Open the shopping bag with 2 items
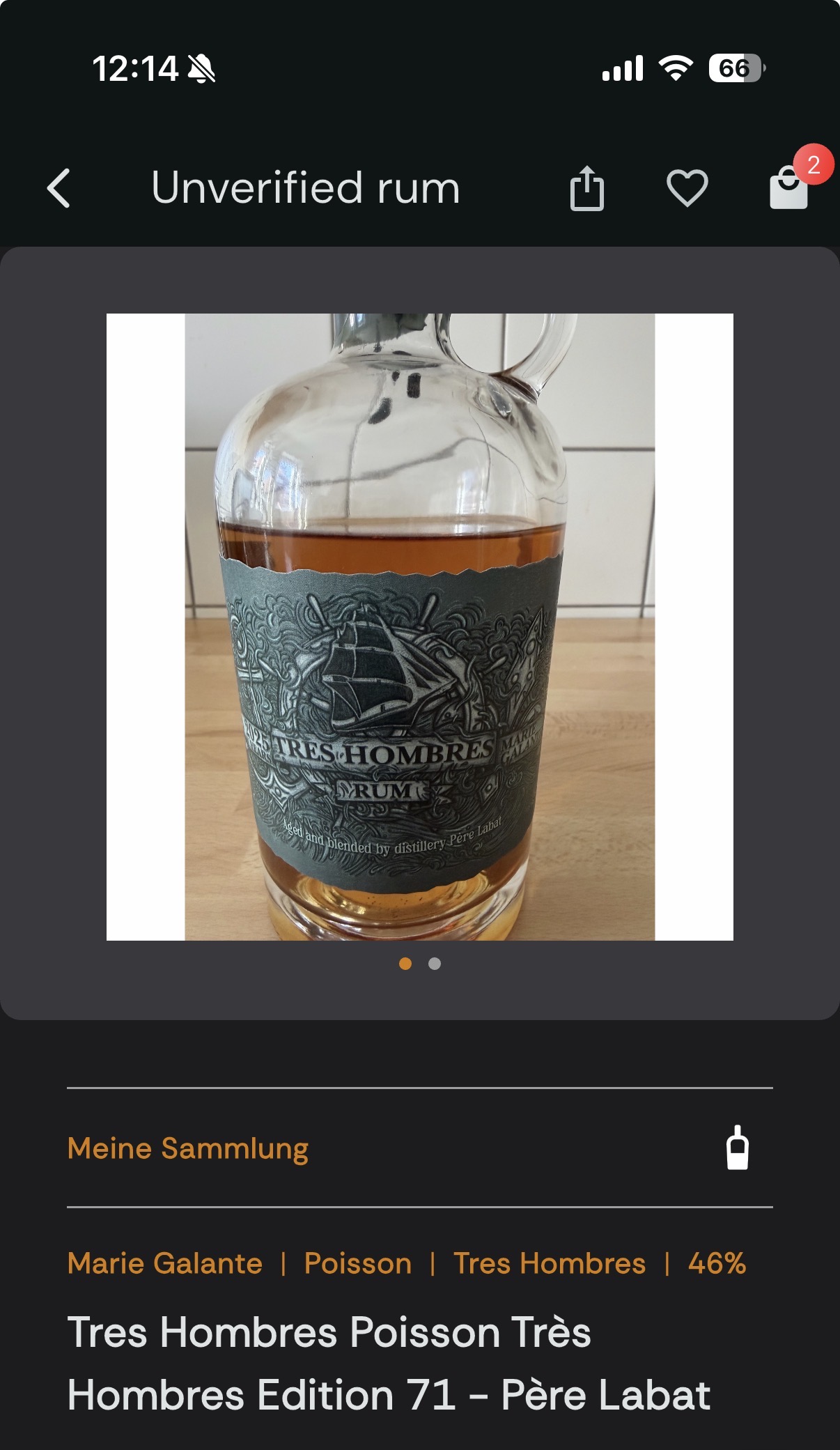The height and width of the screenshot is (1450, 840). [x=789, y=188]
